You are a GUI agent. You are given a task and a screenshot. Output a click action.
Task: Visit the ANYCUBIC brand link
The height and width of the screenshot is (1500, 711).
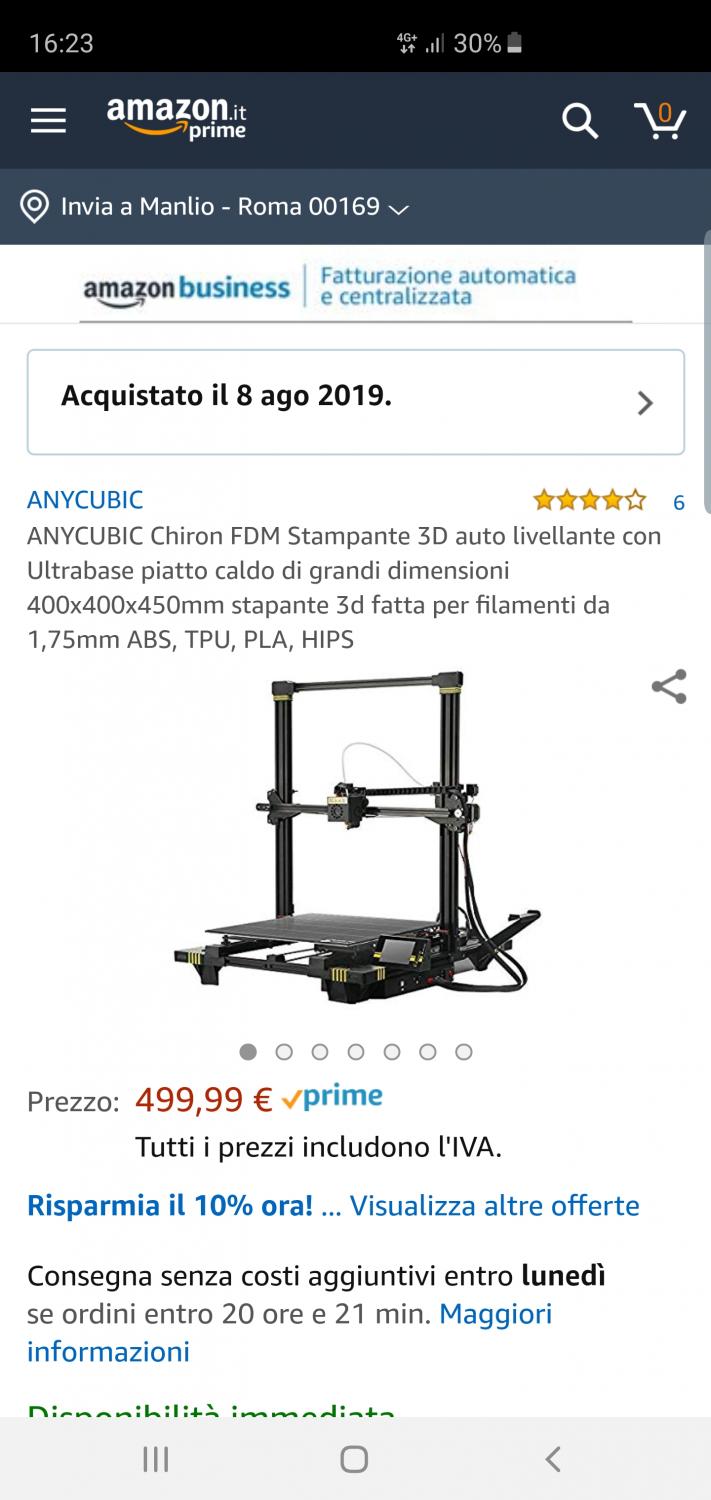(x=85, y=500)
